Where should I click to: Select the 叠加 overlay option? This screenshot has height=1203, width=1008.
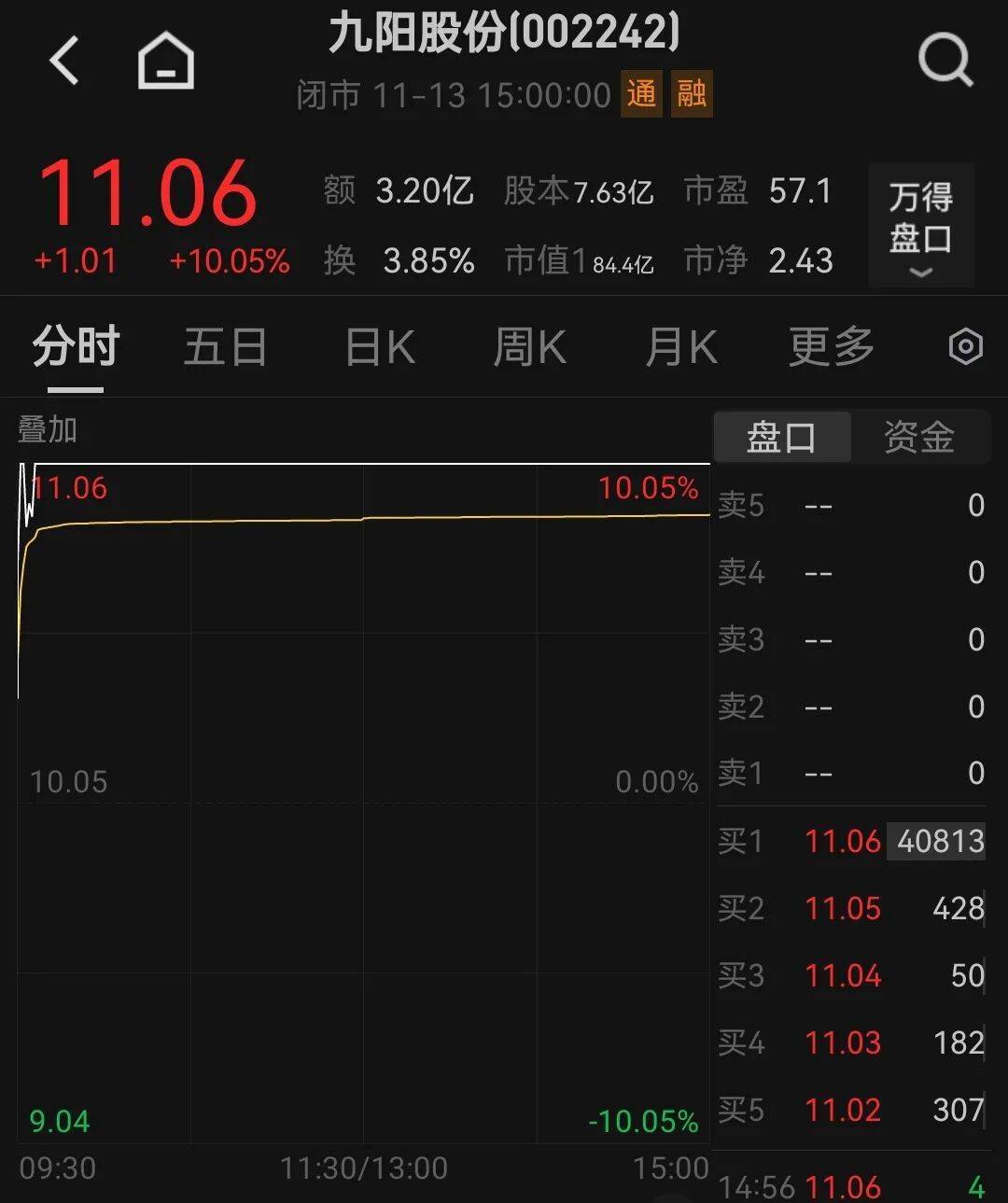pos(48,430)
